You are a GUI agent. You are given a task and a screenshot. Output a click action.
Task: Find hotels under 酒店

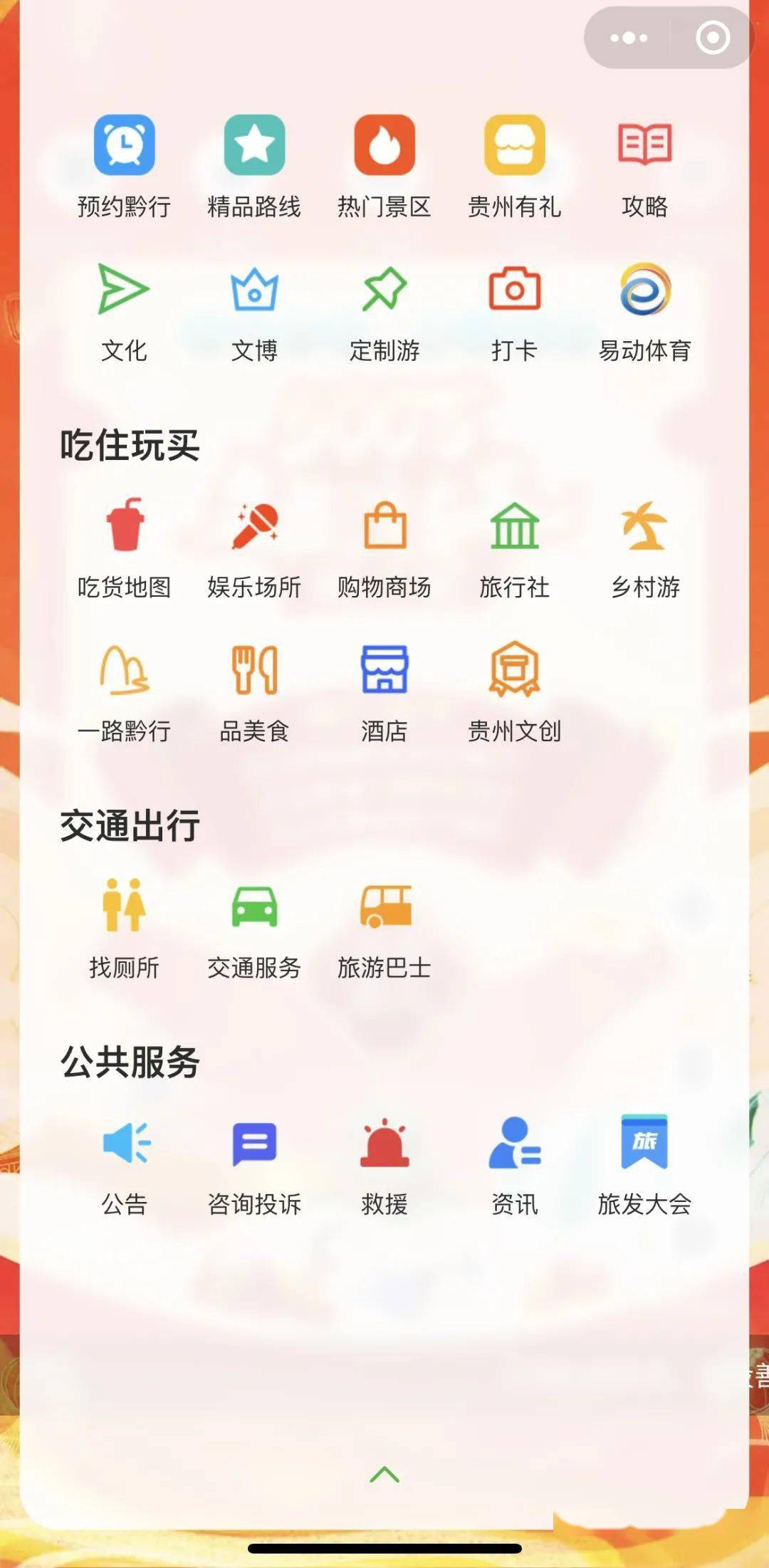384,669
